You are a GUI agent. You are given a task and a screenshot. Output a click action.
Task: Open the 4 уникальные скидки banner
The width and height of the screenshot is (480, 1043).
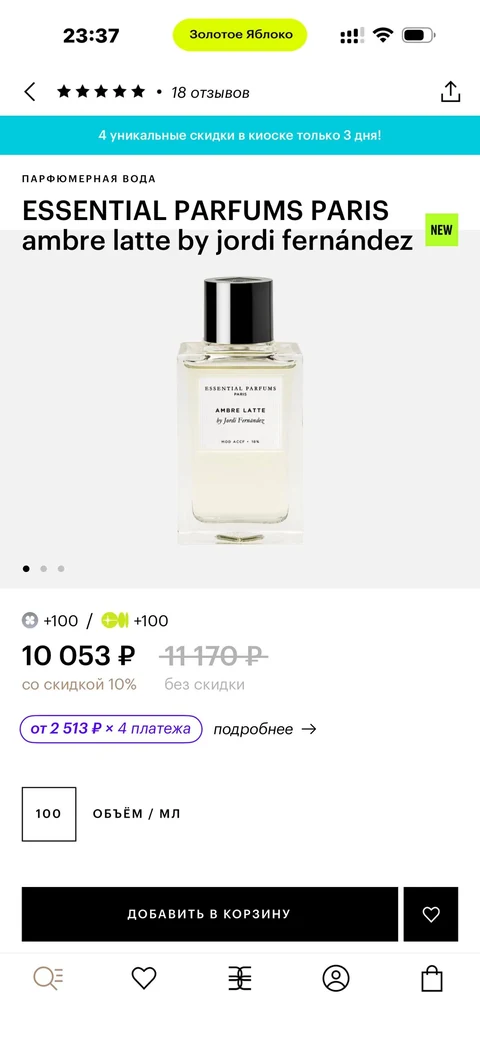coord(240,135)
